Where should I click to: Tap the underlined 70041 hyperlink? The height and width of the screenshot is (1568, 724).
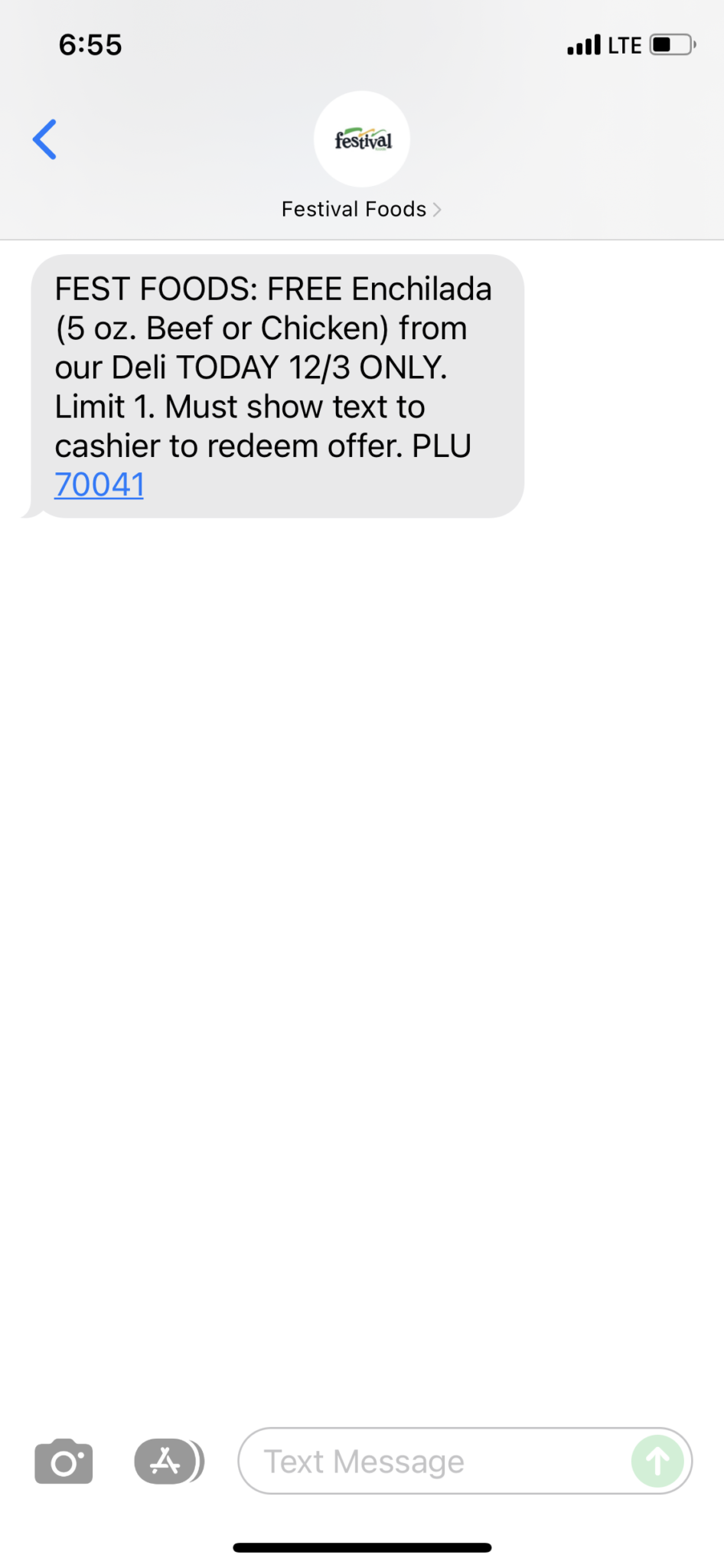coord(99,484)
